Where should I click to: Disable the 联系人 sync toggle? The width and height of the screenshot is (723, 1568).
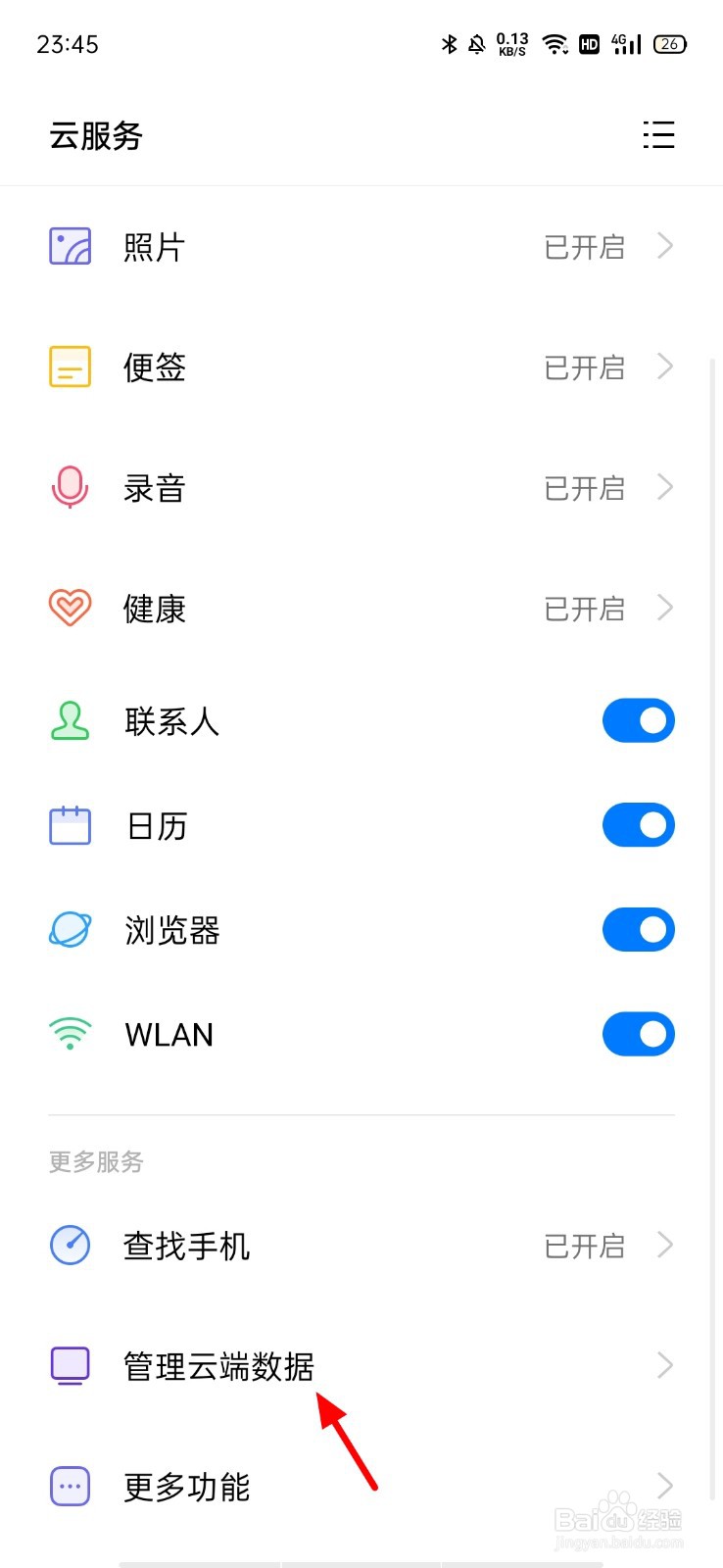coord(639,720)
